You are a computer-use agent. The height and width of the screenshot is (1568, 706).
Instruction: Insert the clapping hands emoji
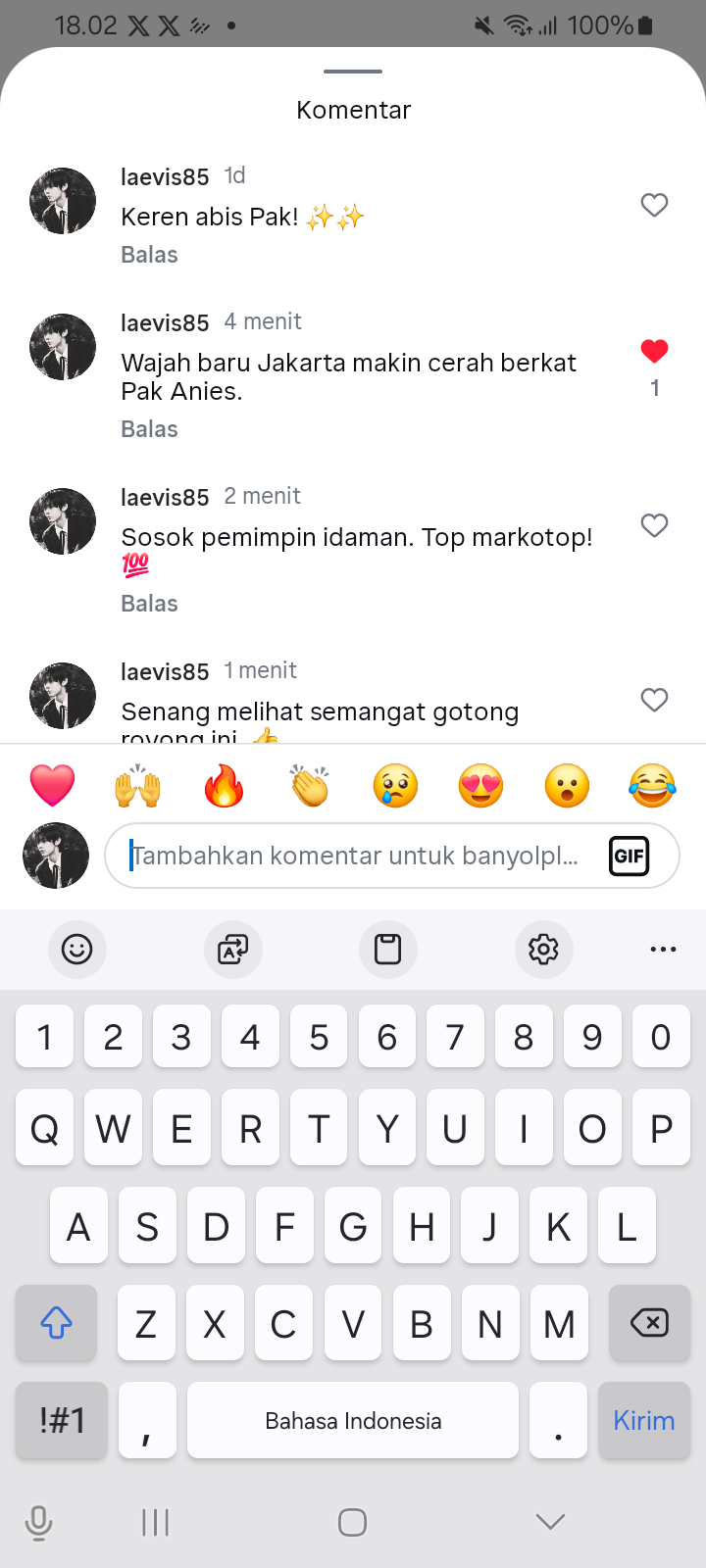coord(310,786)
